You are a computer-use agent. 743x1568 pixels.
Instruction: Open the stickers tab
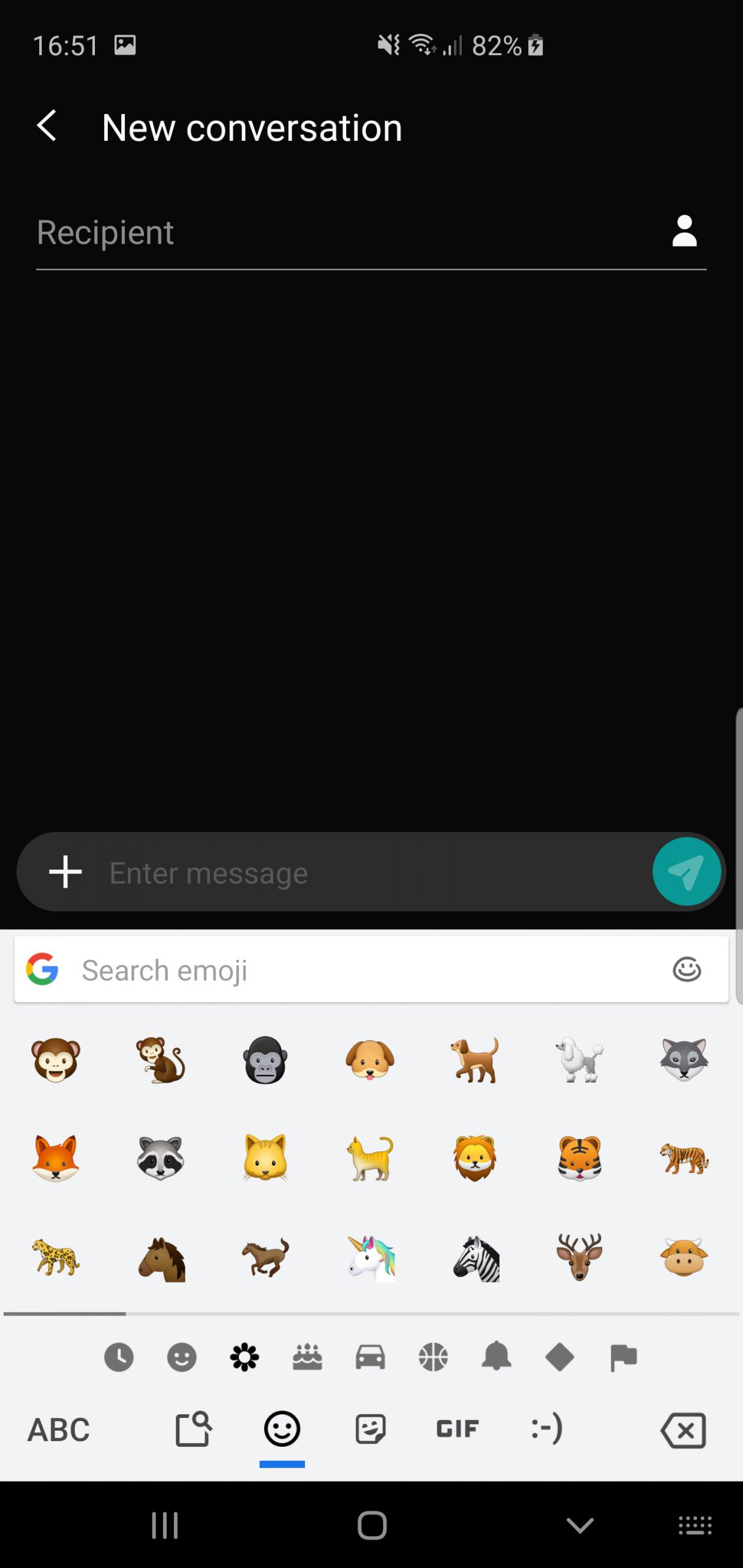point(371,1429)
